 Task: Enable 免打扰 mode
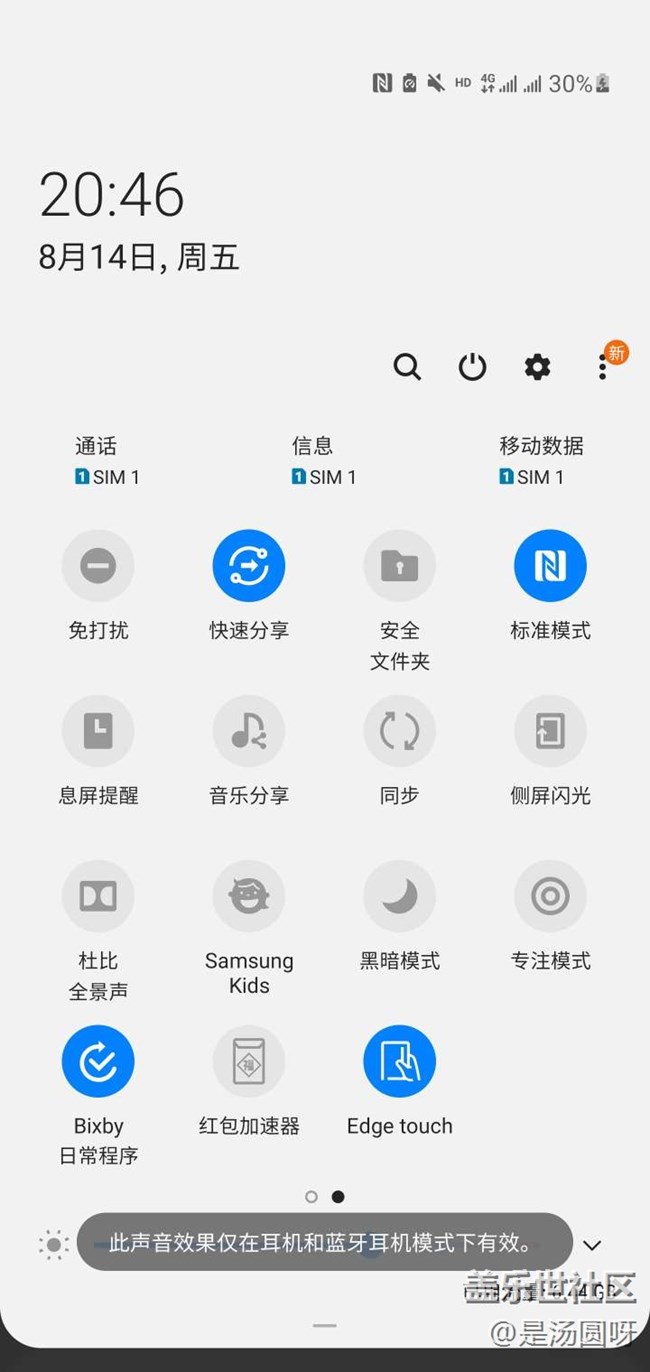tap(98, 567)
